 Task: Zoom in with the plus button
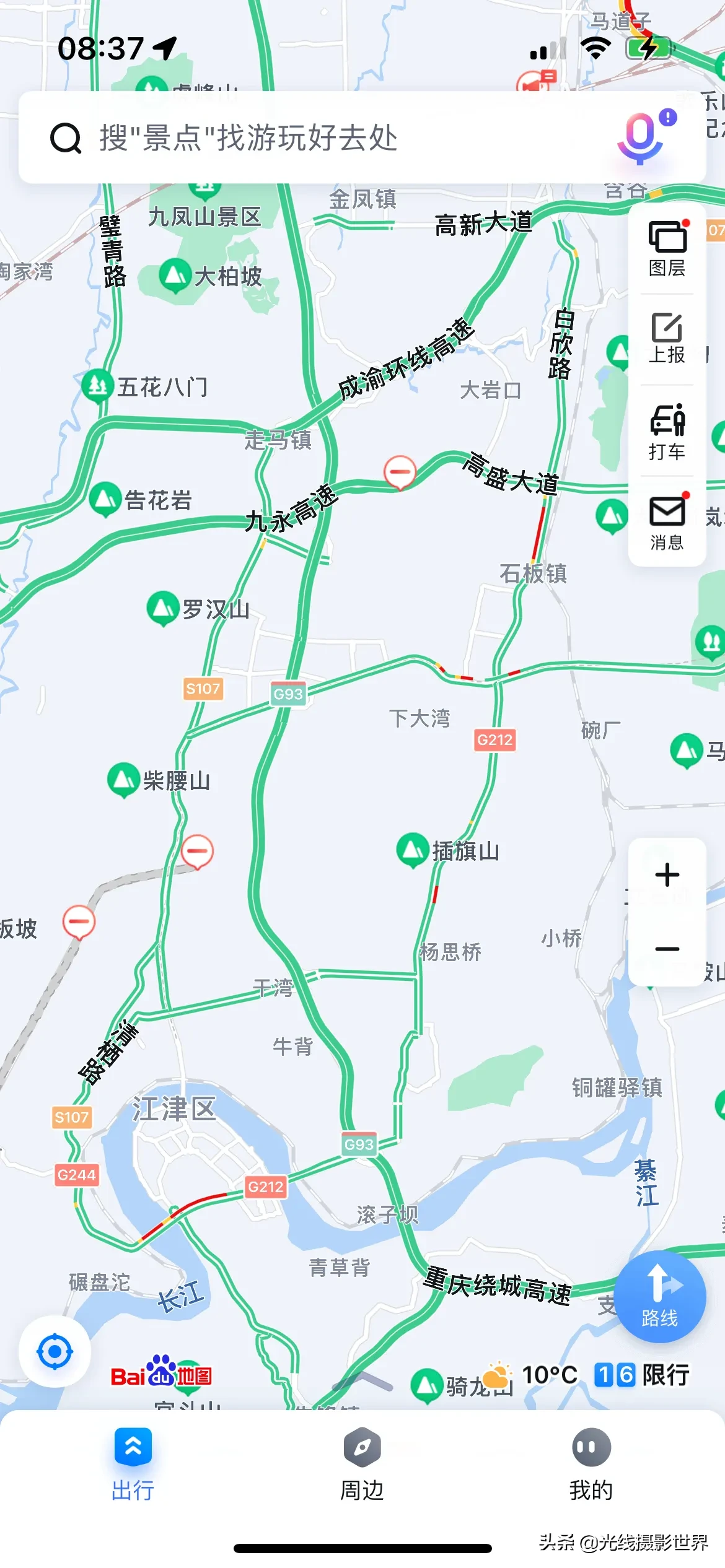(x=667, y=874)
